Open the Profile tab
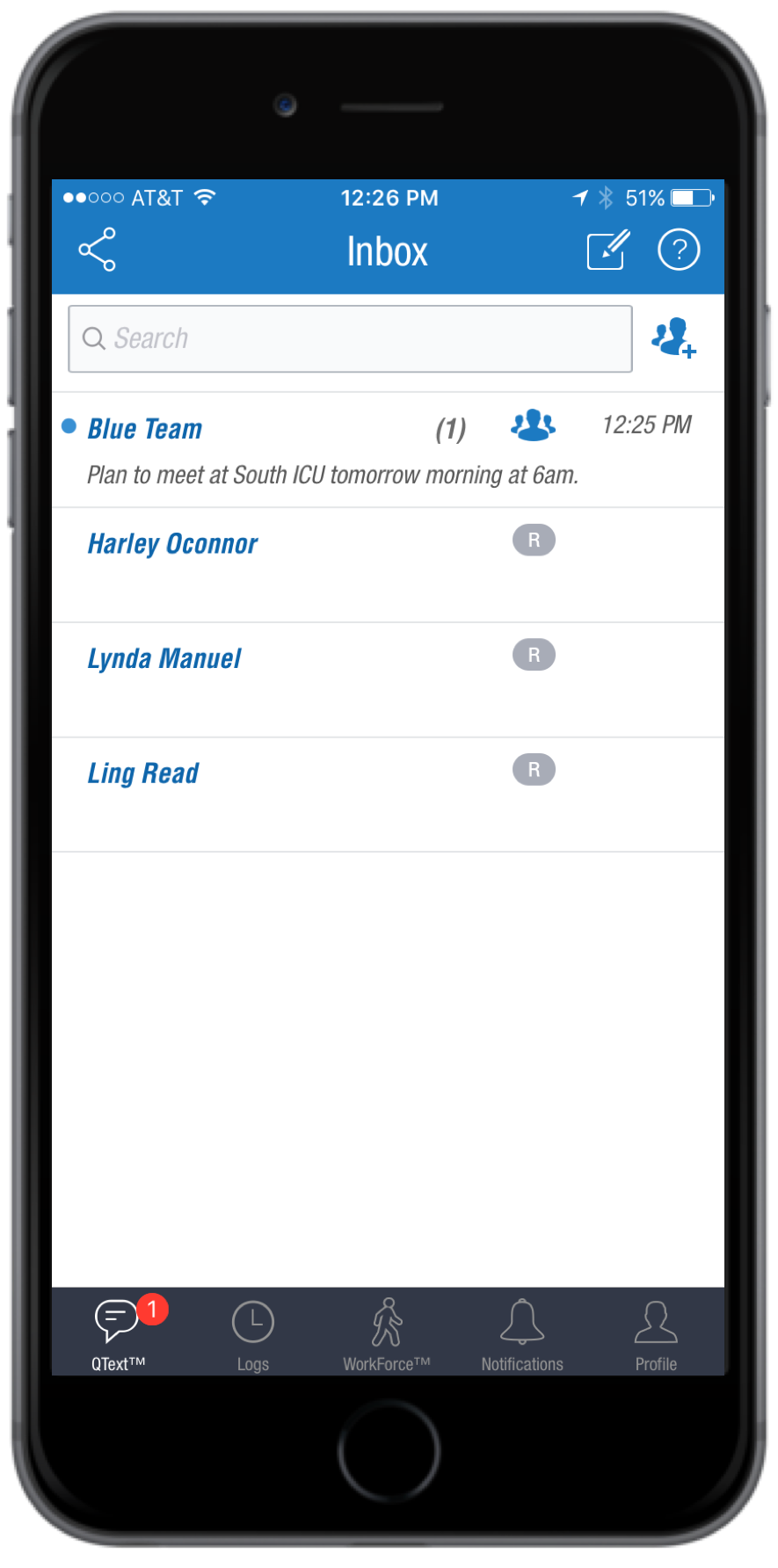The image size is (778, 1568). 656,1332
